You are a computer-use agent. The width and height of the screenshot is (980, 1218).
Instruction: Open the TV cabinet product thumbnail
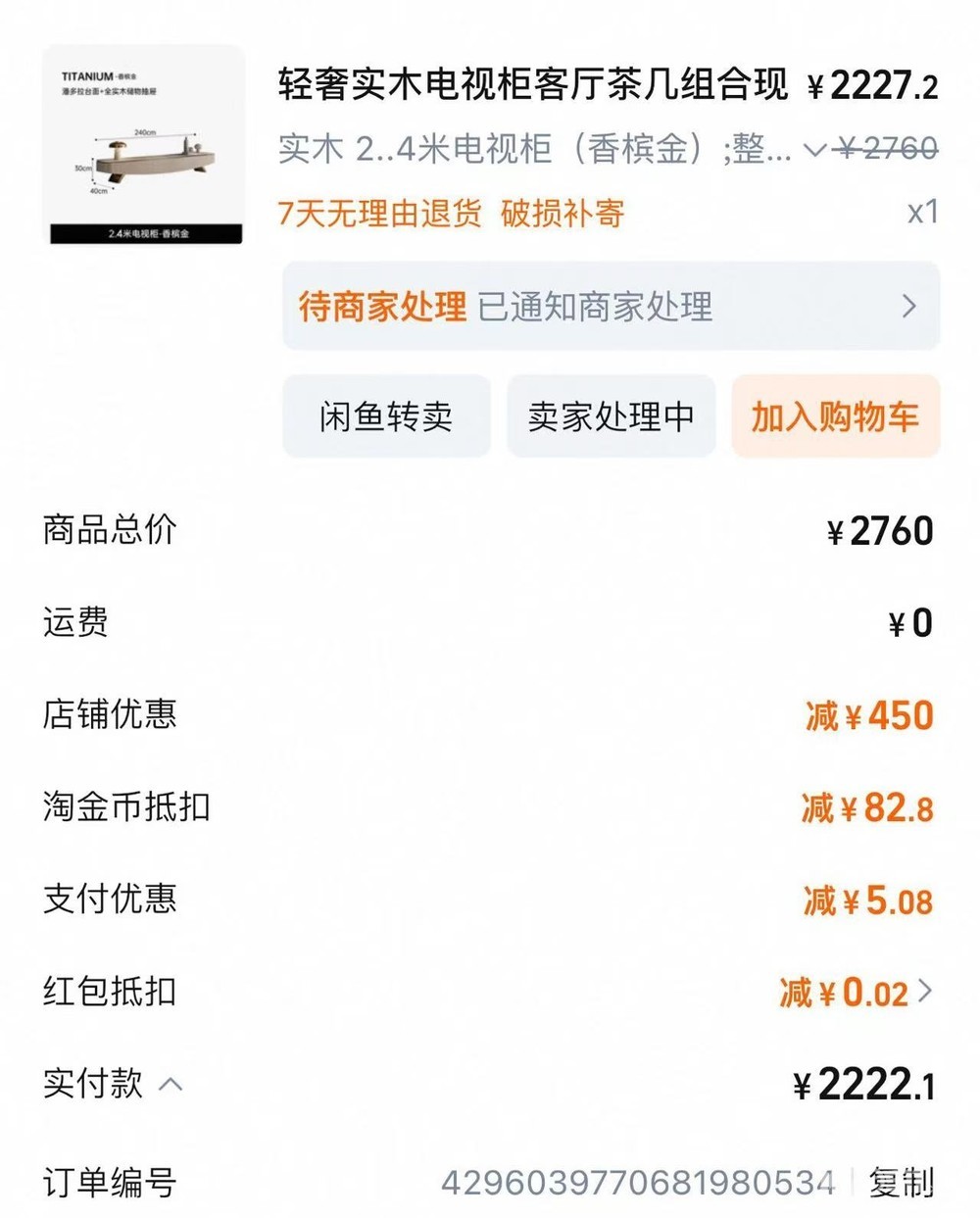(x=145, y=144)
